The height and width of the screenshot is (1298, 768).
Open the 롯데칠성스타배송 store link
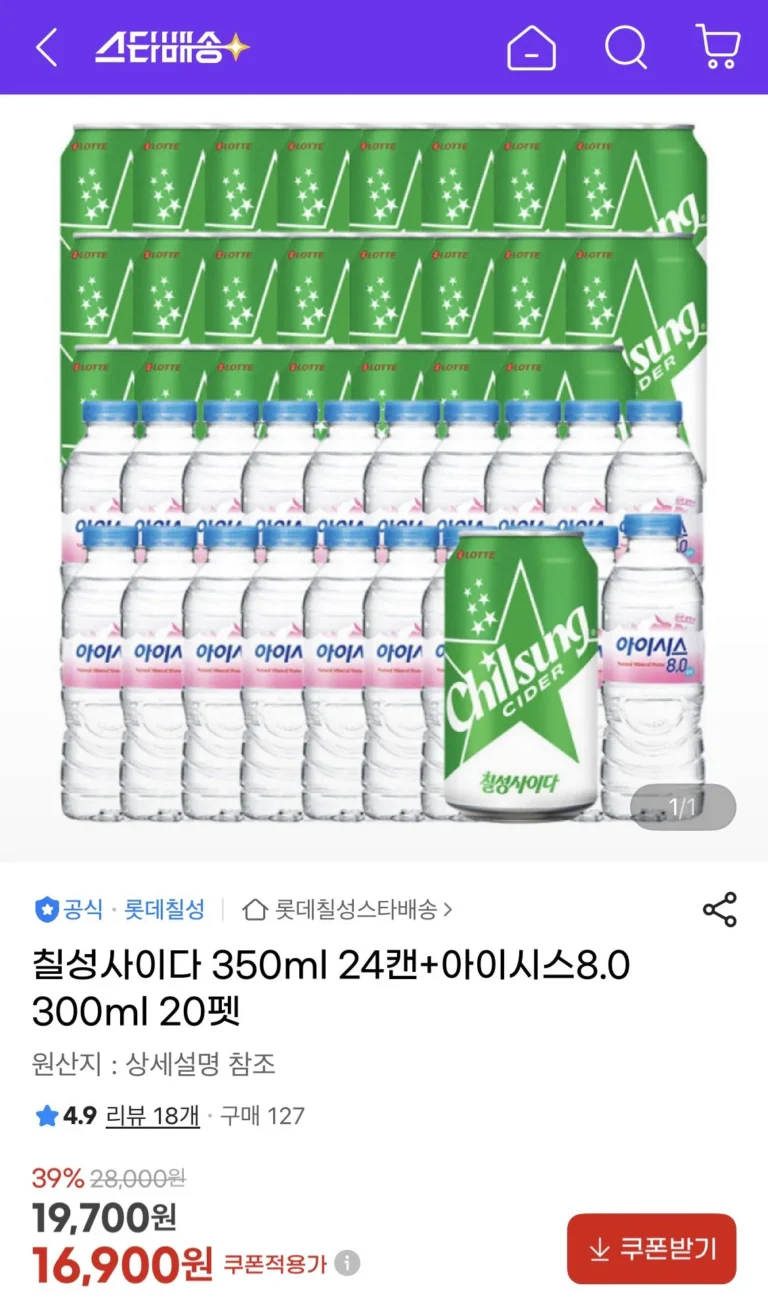coord(348,909)
